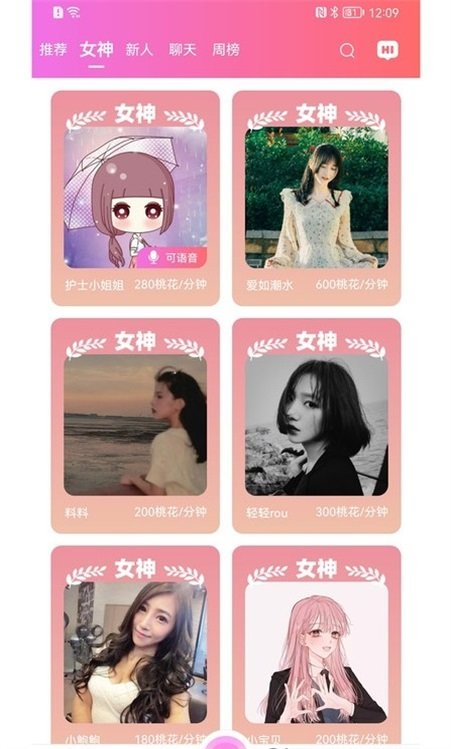Viewport: 451px width, 749px height.
Task: Open 爱如潮水's profile card
Action: [x=316, y=198]
